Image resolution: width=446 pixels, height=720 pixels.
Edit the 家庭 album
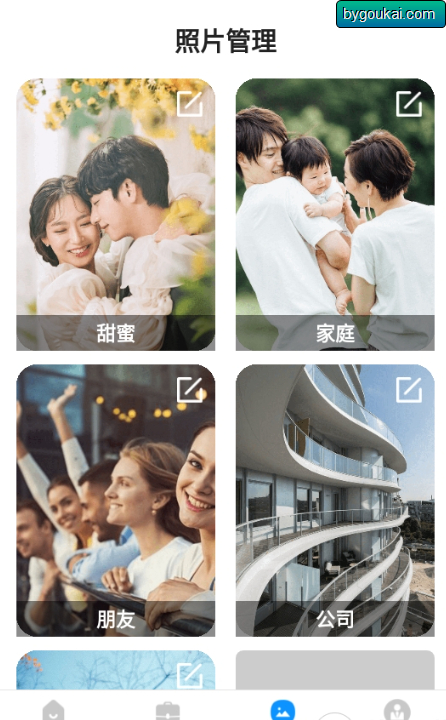click(409, 104)
